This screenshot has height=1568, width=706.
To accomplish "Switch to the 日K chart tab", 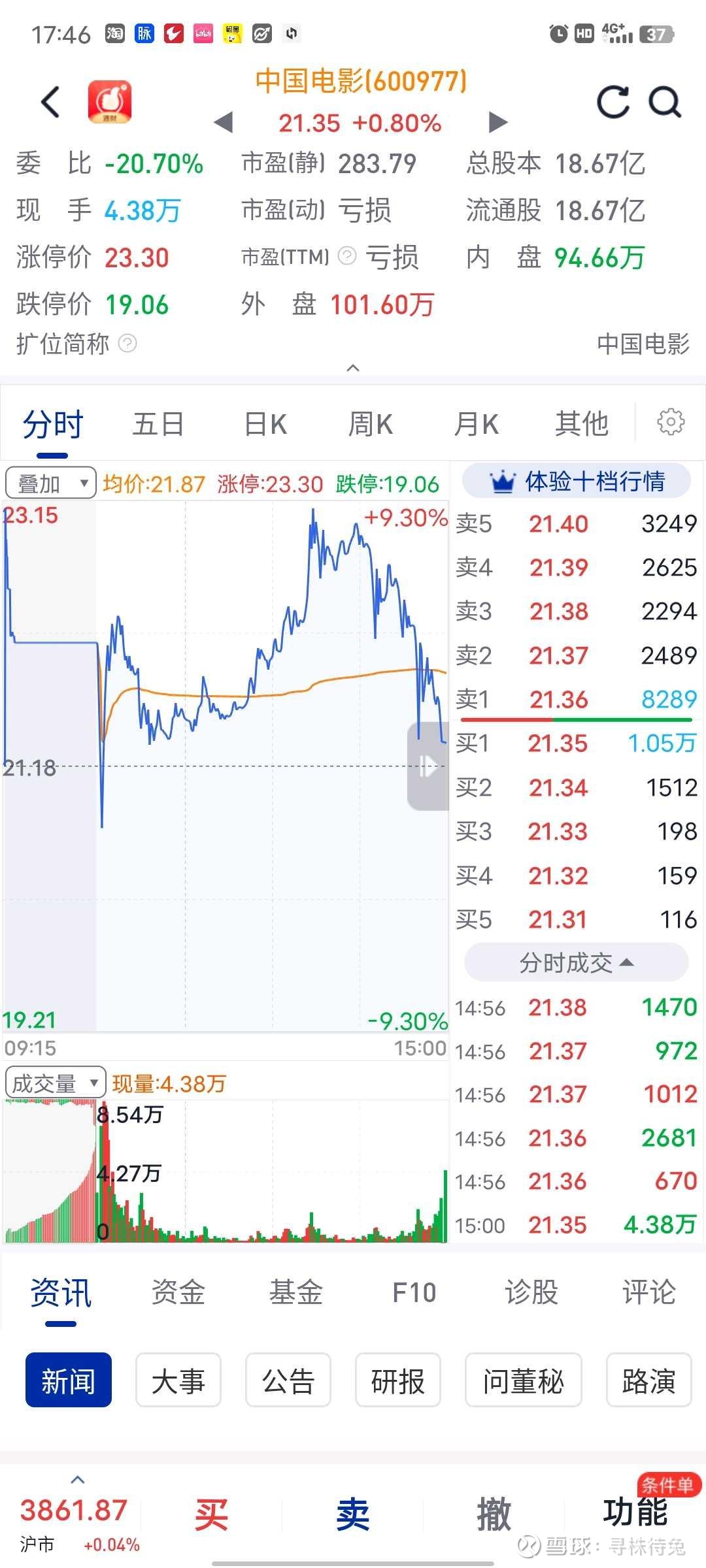I will (265, 424).
